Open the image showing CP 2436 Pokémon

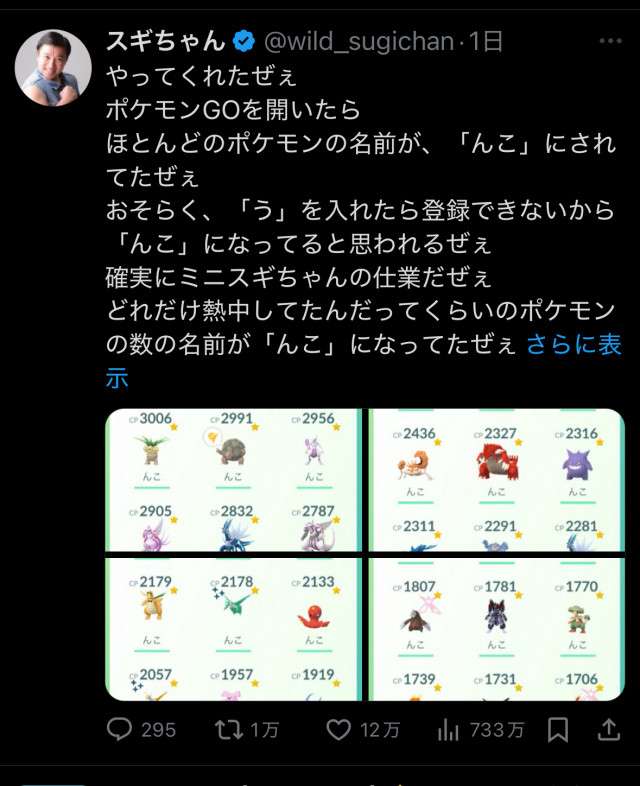(497, 479)
